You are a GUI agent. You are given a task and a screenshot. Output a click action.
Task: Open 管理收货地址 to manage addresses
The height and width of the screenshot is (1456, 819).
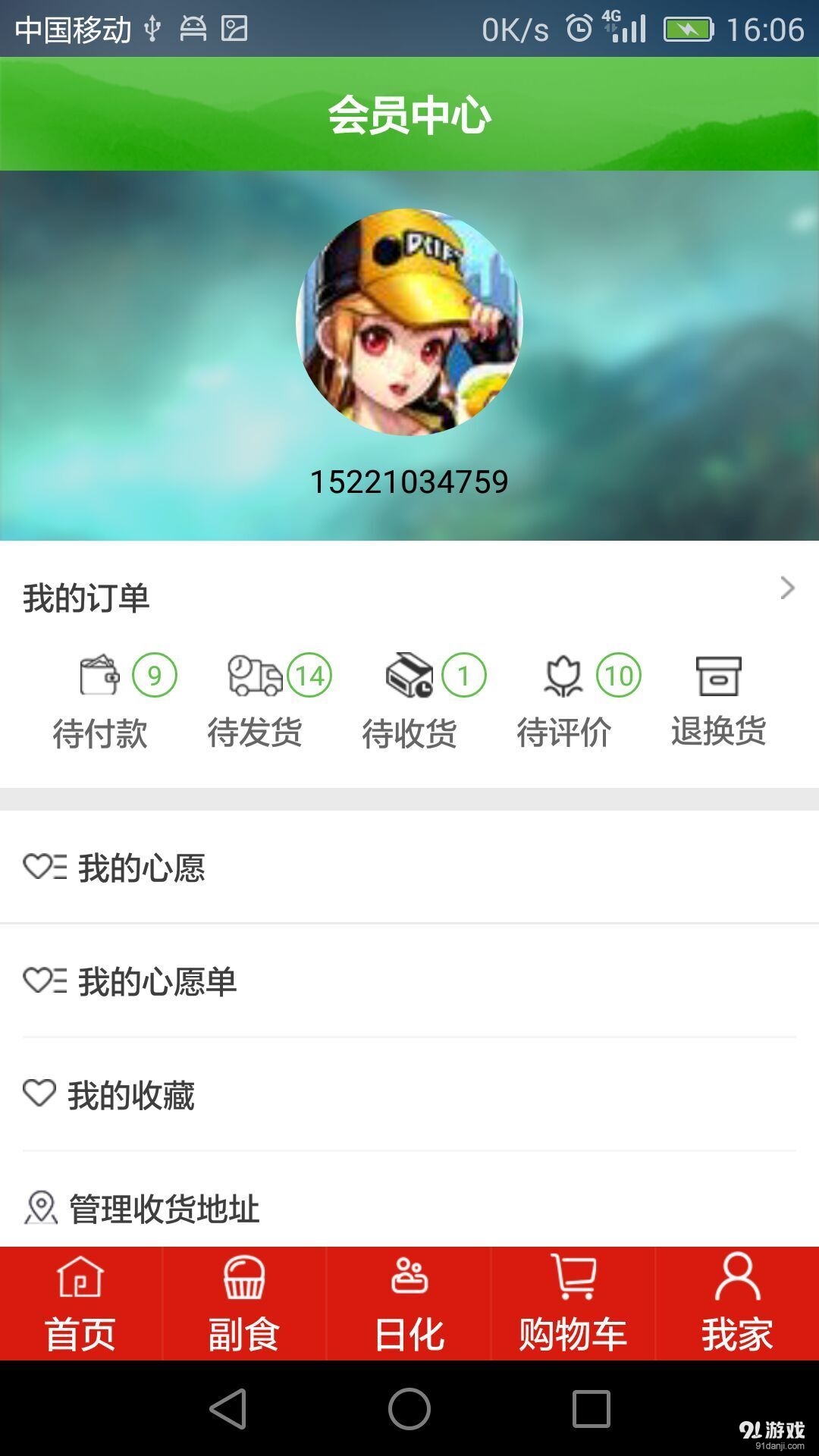point(164,1207)
